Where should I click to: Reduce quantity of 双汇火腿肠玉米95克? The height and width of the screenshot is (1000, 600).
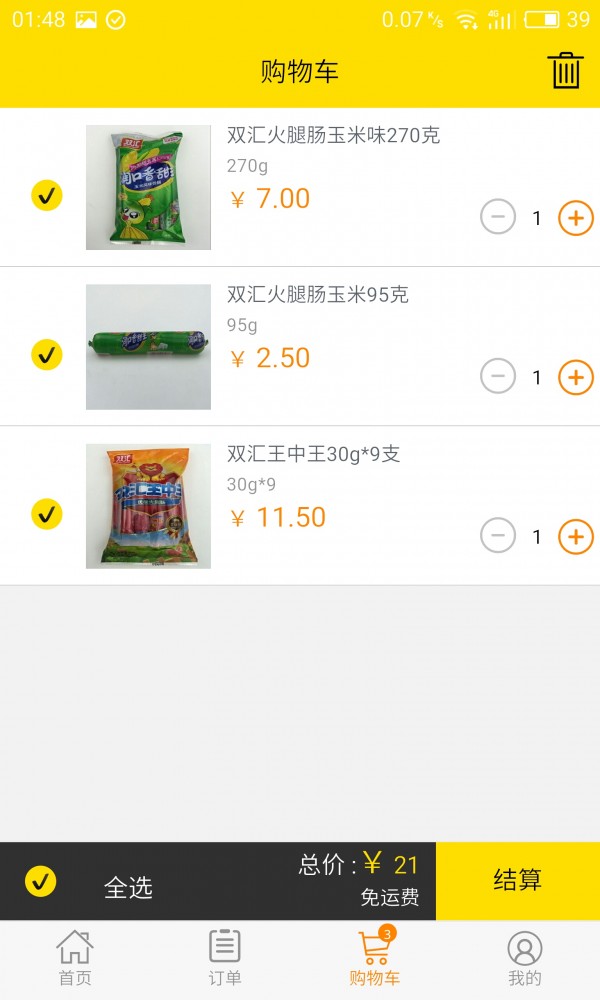[x=498, y=377]
